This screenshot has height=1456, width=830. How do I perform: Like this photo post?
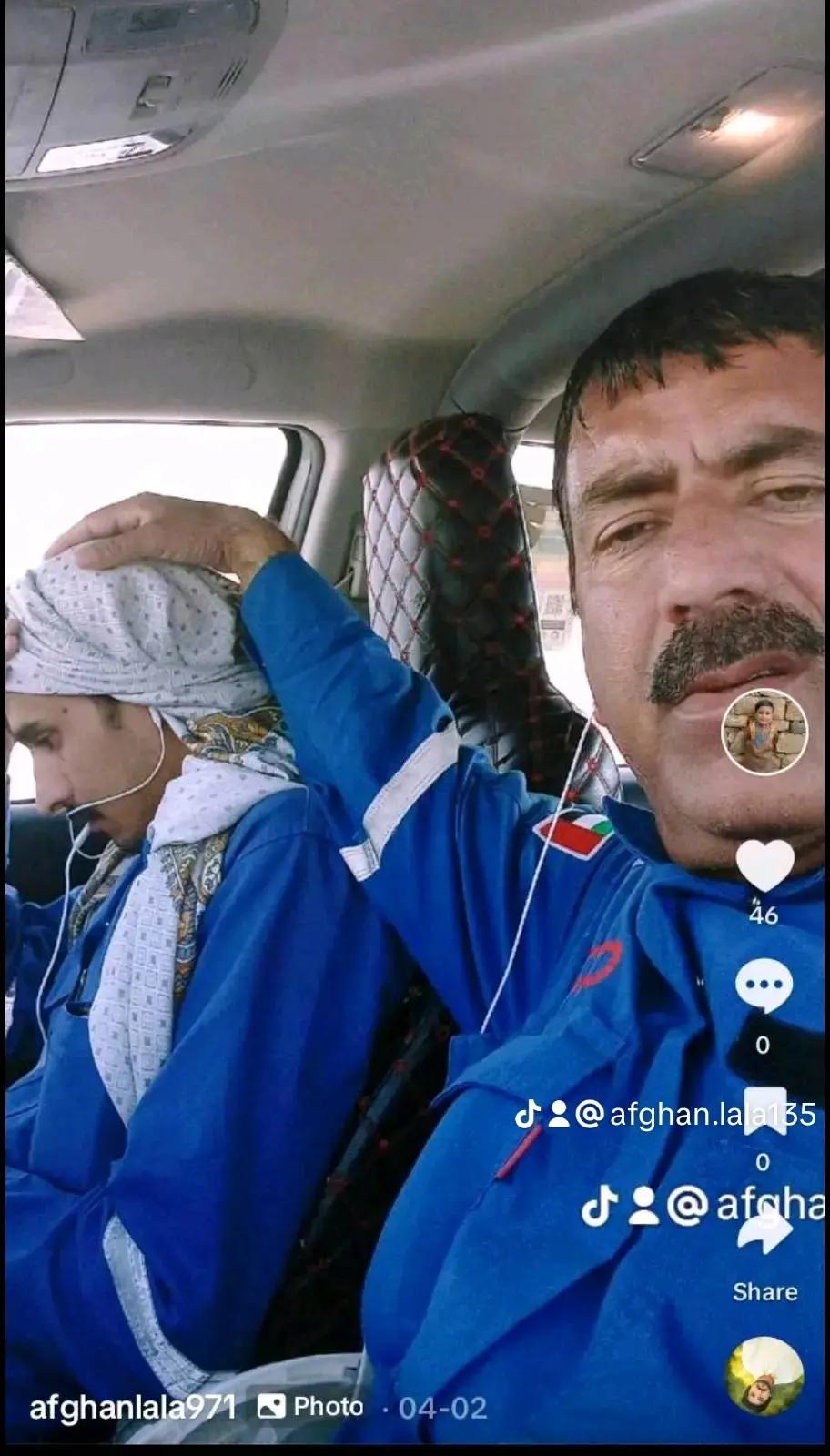coord(764,865)
